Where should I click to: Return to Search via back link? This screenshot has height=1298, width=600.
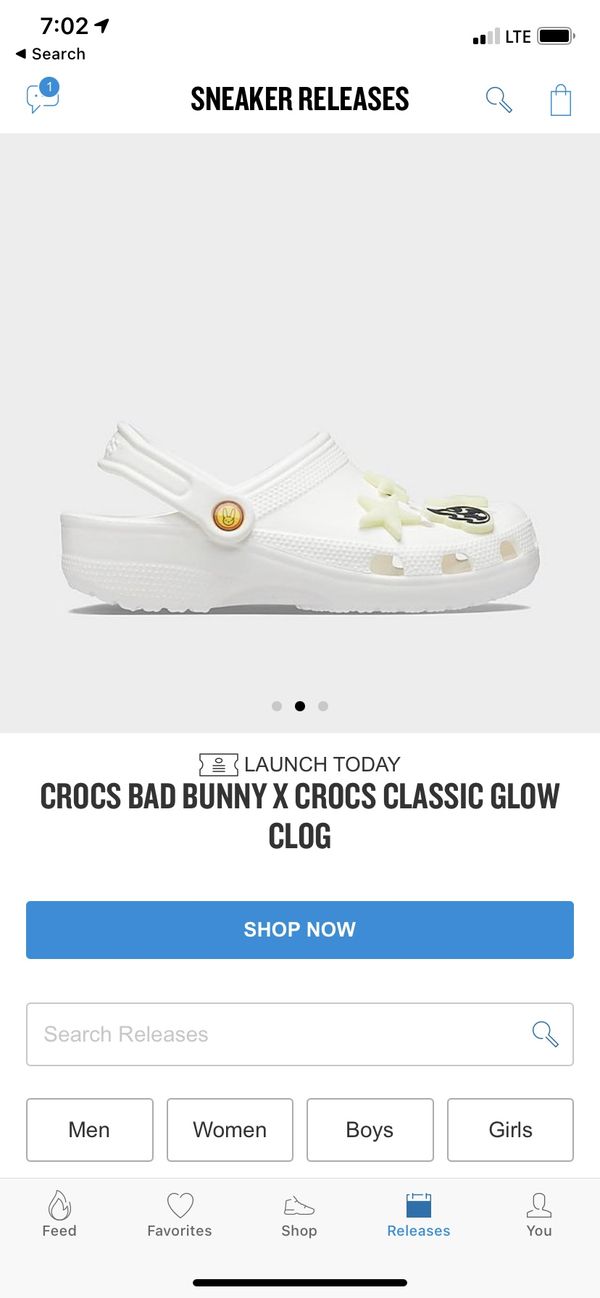pos(50,54)
